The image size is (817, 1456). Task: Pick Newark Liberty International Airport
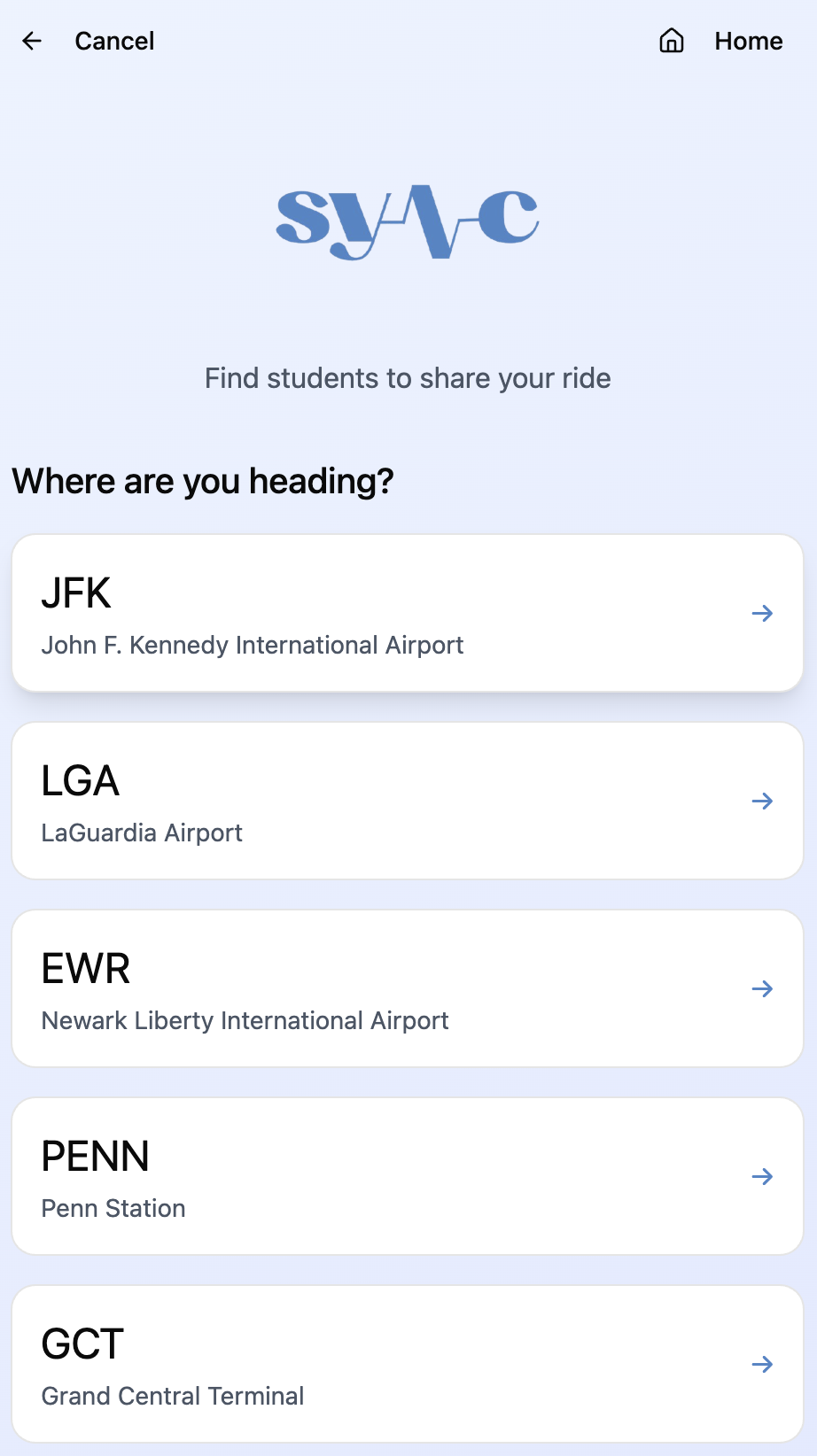(407, 988)
